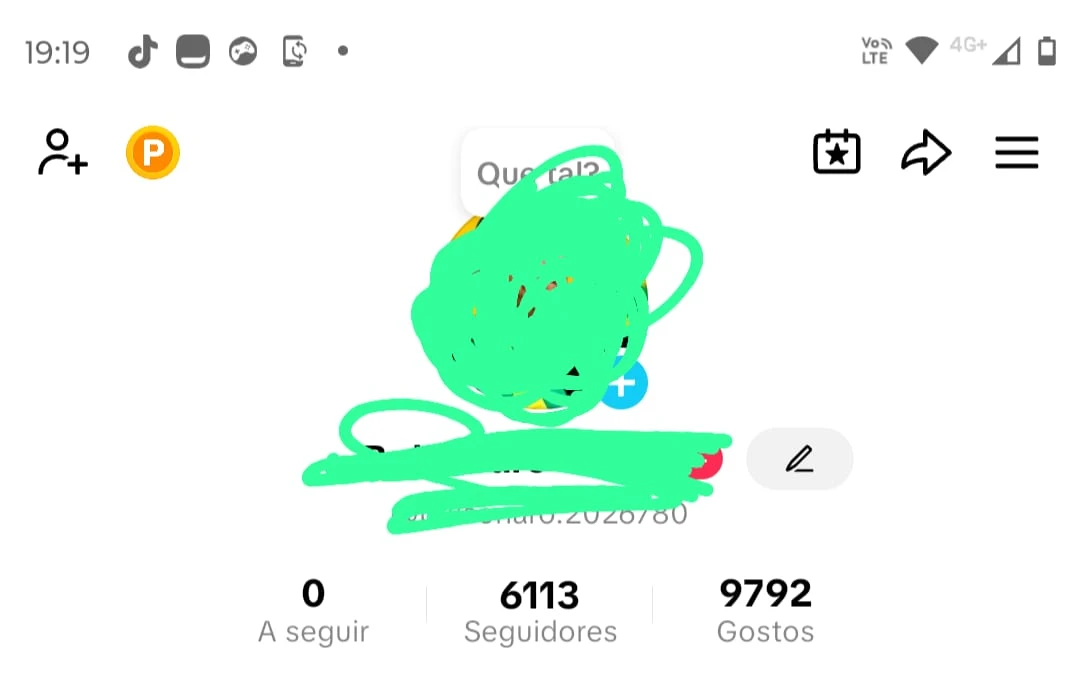Share this profile

click(x=925, y=153)
